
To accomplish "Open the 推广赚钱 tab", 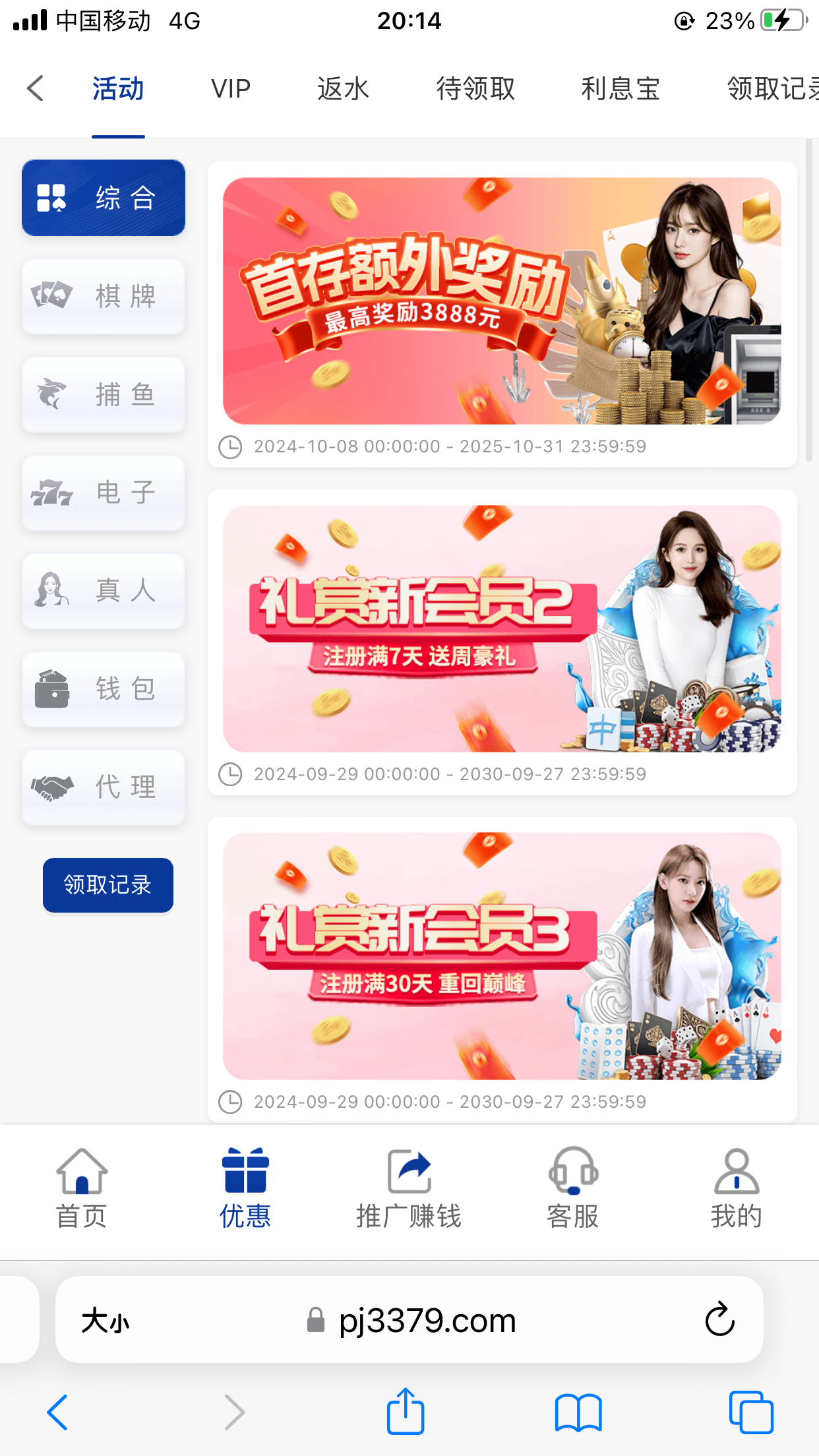I will pyautogui.click(x=409, y=1188).
